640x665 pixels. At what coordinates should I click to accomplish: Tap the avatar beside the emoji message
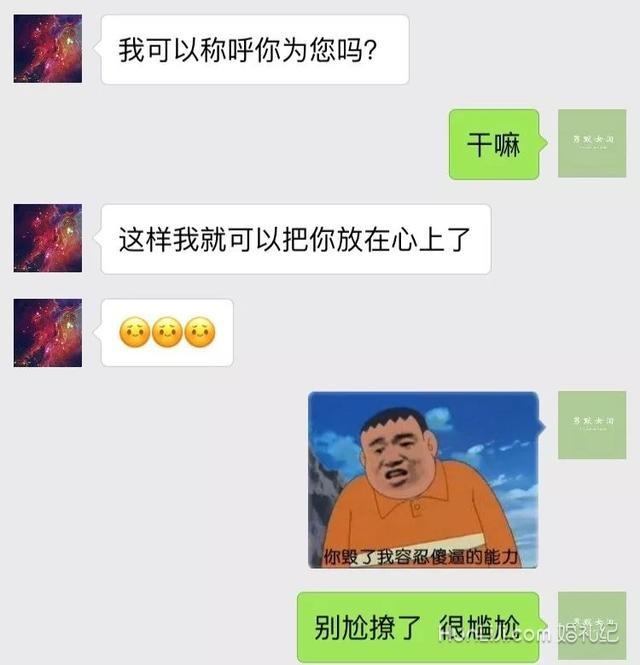[48, 333]
